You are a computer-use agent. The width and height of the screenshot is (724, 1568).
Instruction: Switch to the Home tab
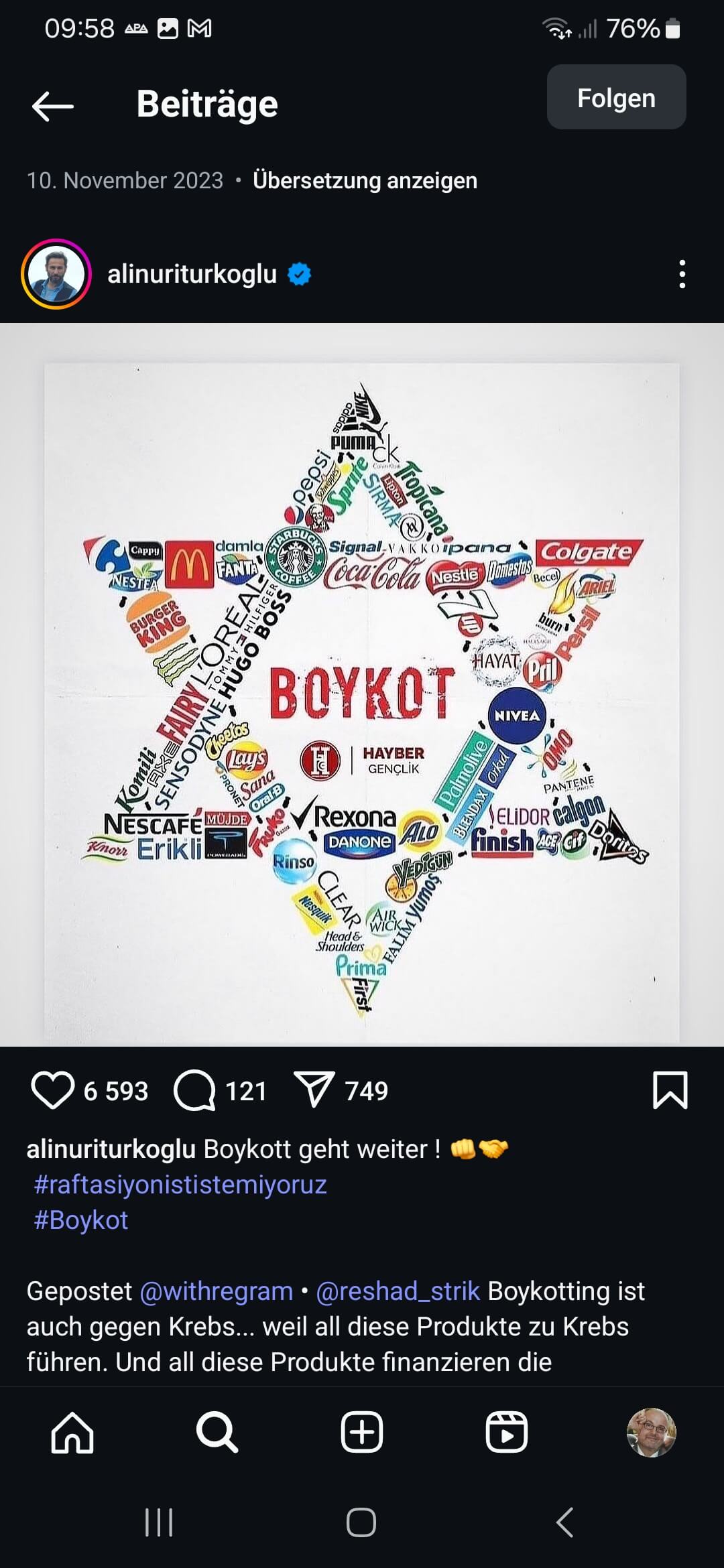tap(72, 1432)
